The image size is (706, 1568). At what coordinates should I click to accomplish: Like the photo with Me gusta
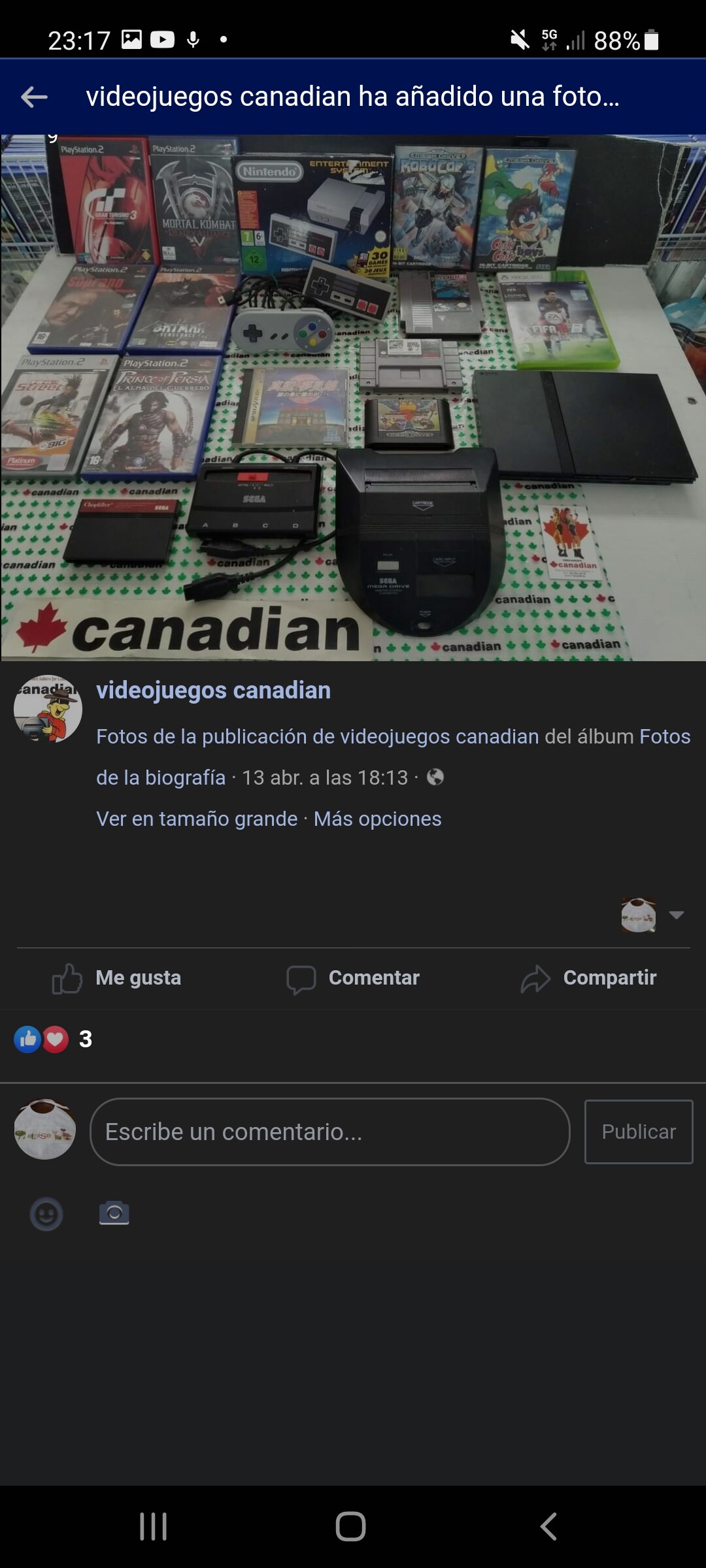117,978
